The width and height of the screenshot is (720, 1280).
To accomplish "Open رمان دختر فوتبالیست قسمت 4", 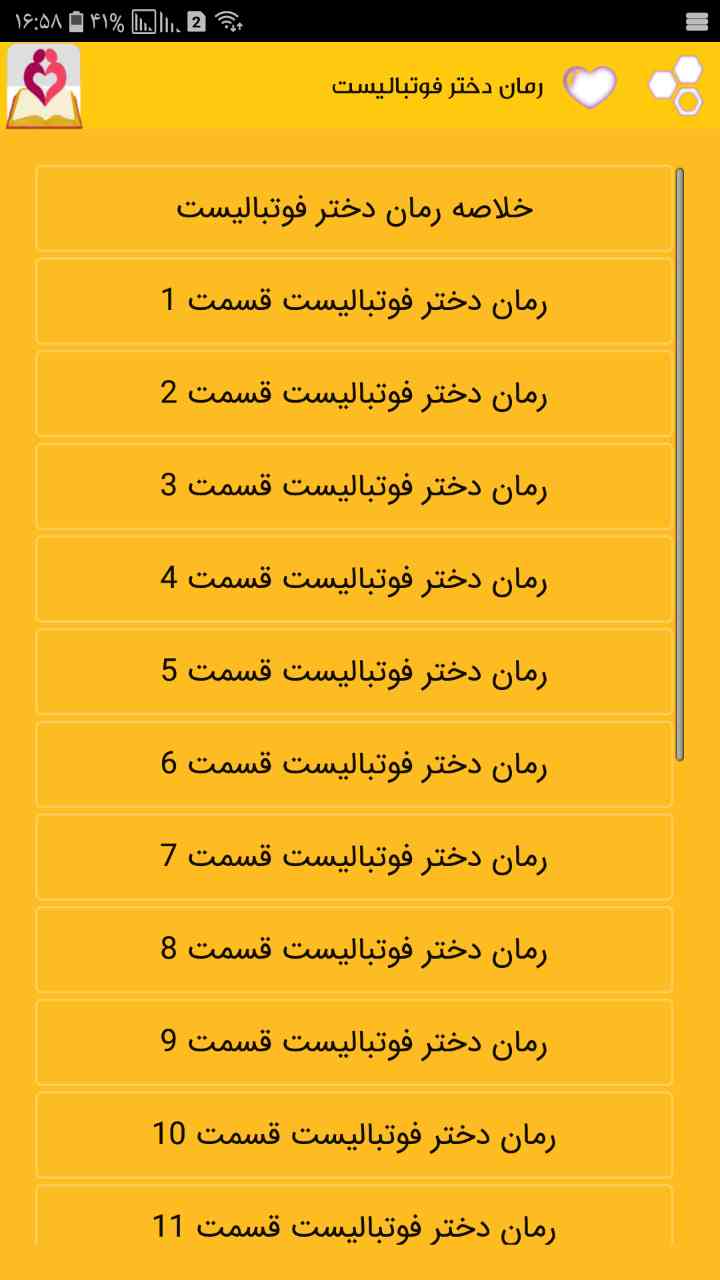I will pos(355,579).
